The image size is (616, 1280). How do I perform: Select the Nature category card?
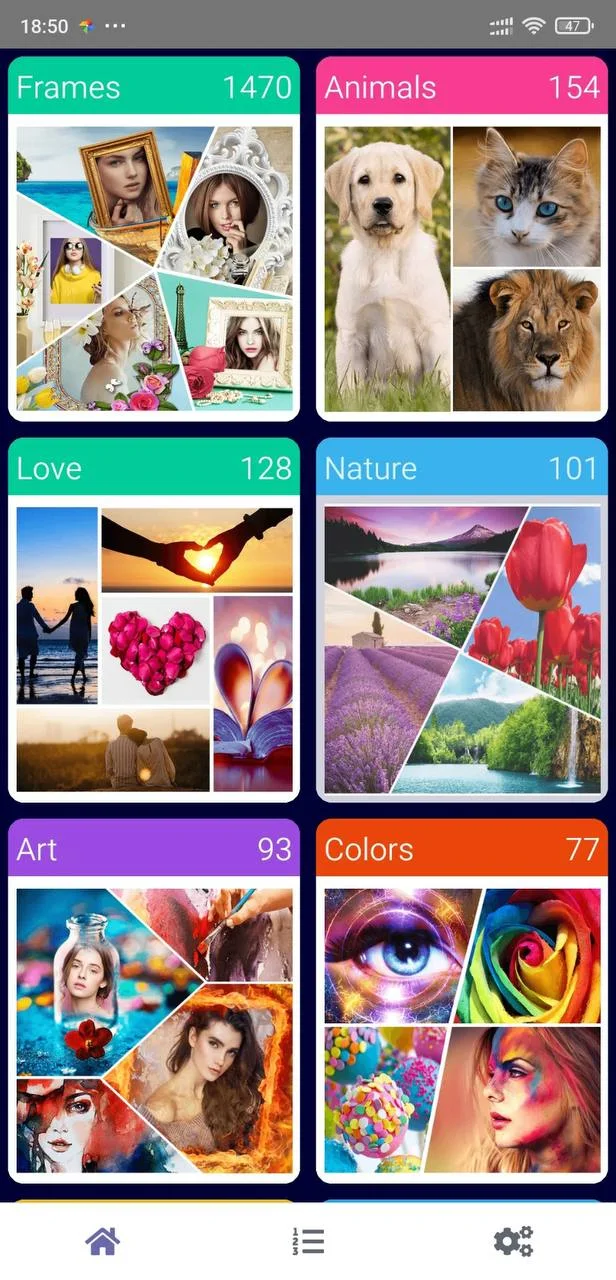tap(462, 620)
